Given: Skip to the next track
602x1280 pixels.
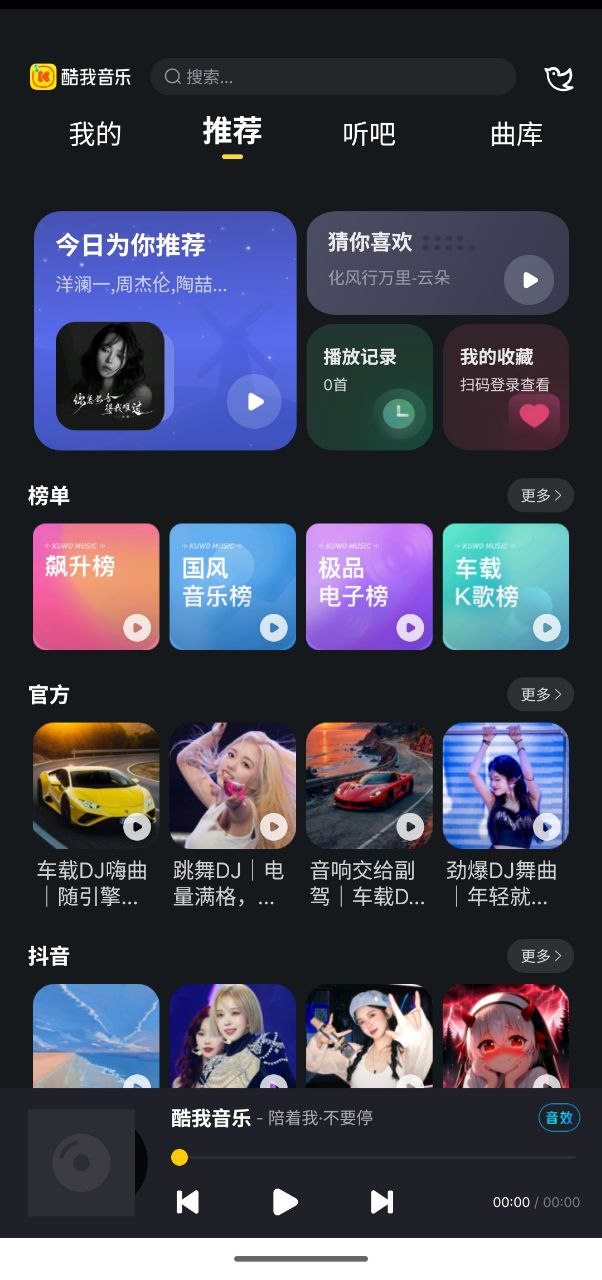Looking at the screenshot, I should pos(381,1202).
